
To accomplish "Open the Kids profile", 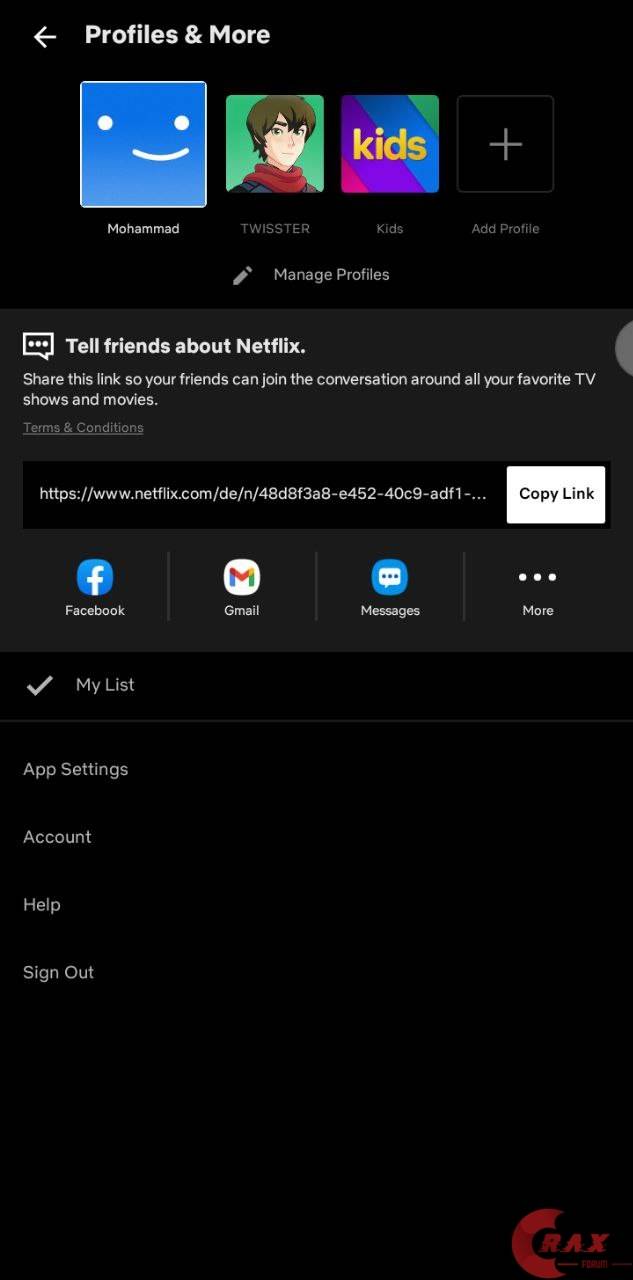I will [390, 144].
